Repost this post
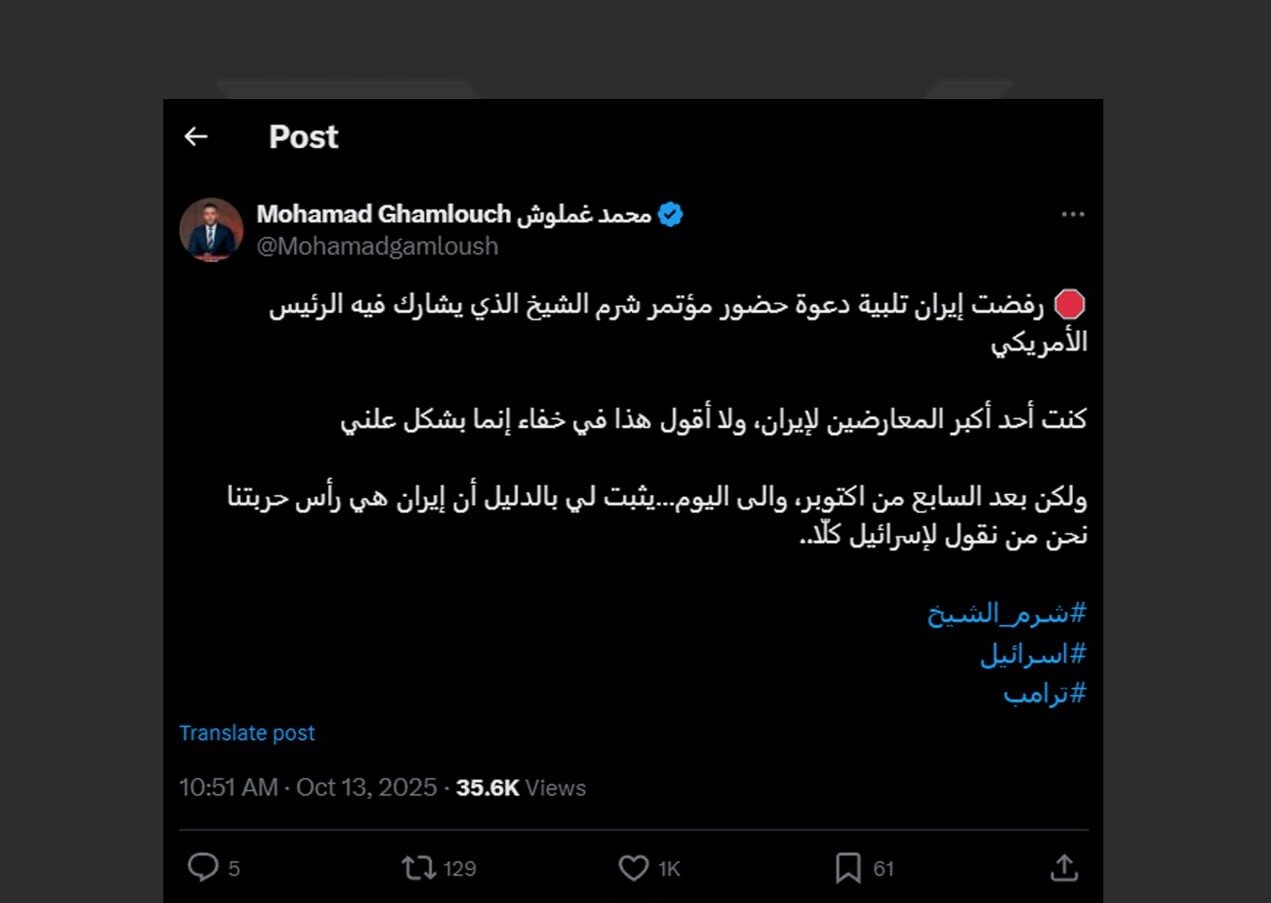This screenshot has height=903, width=1271. click(x=418, y=867)
